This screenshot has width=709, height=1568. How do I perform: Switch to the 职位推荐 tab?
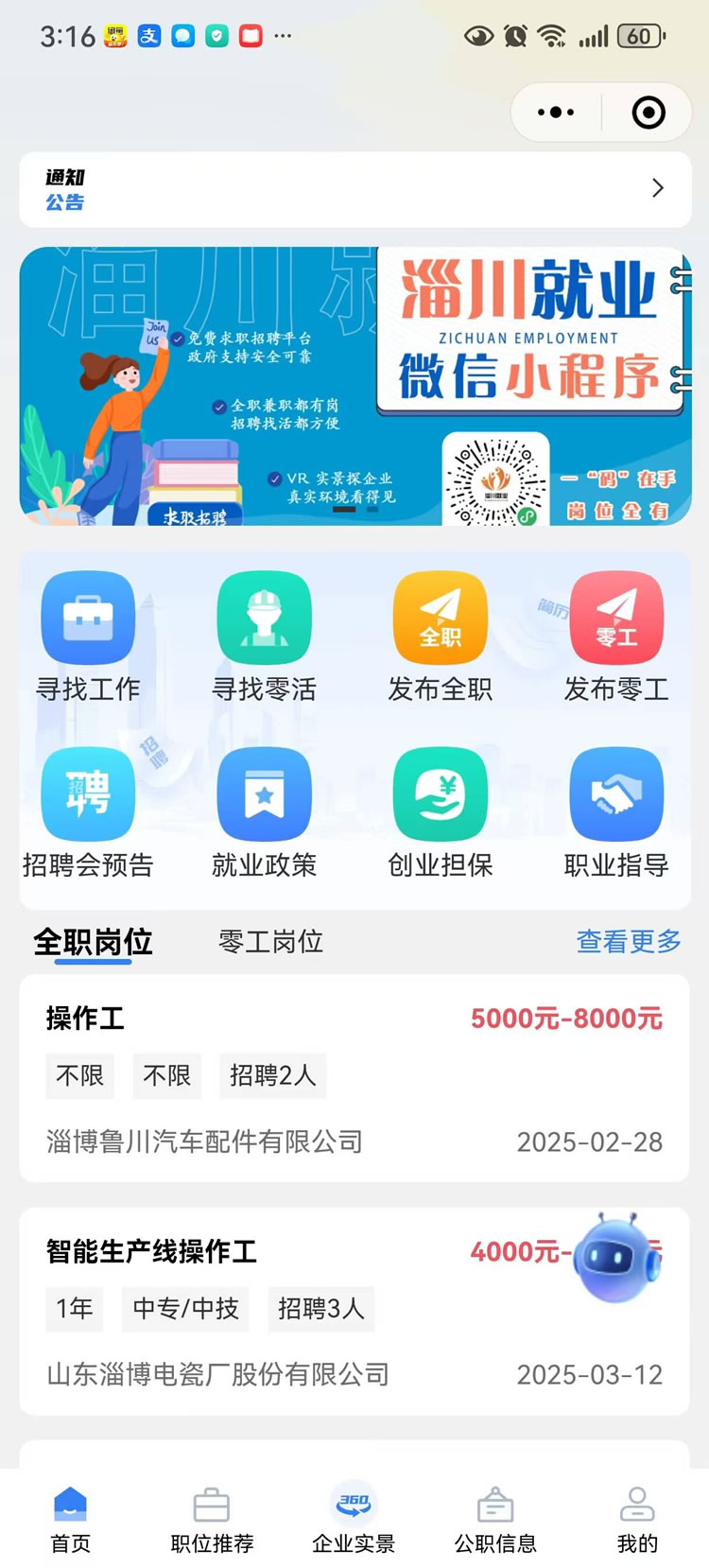pos(212,1520)
